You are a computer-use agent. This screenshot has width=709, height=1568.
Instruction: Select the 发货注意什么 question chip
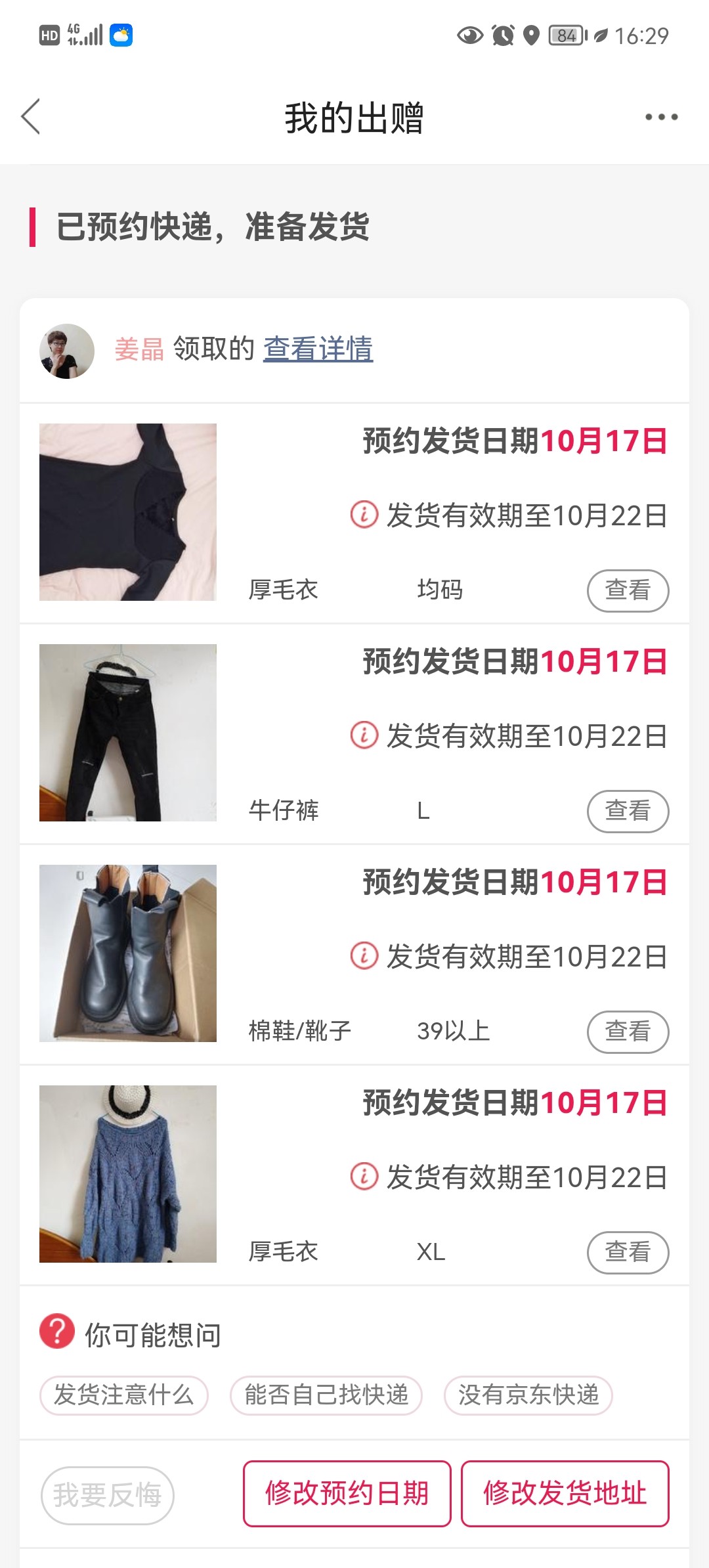(124, 1395)
